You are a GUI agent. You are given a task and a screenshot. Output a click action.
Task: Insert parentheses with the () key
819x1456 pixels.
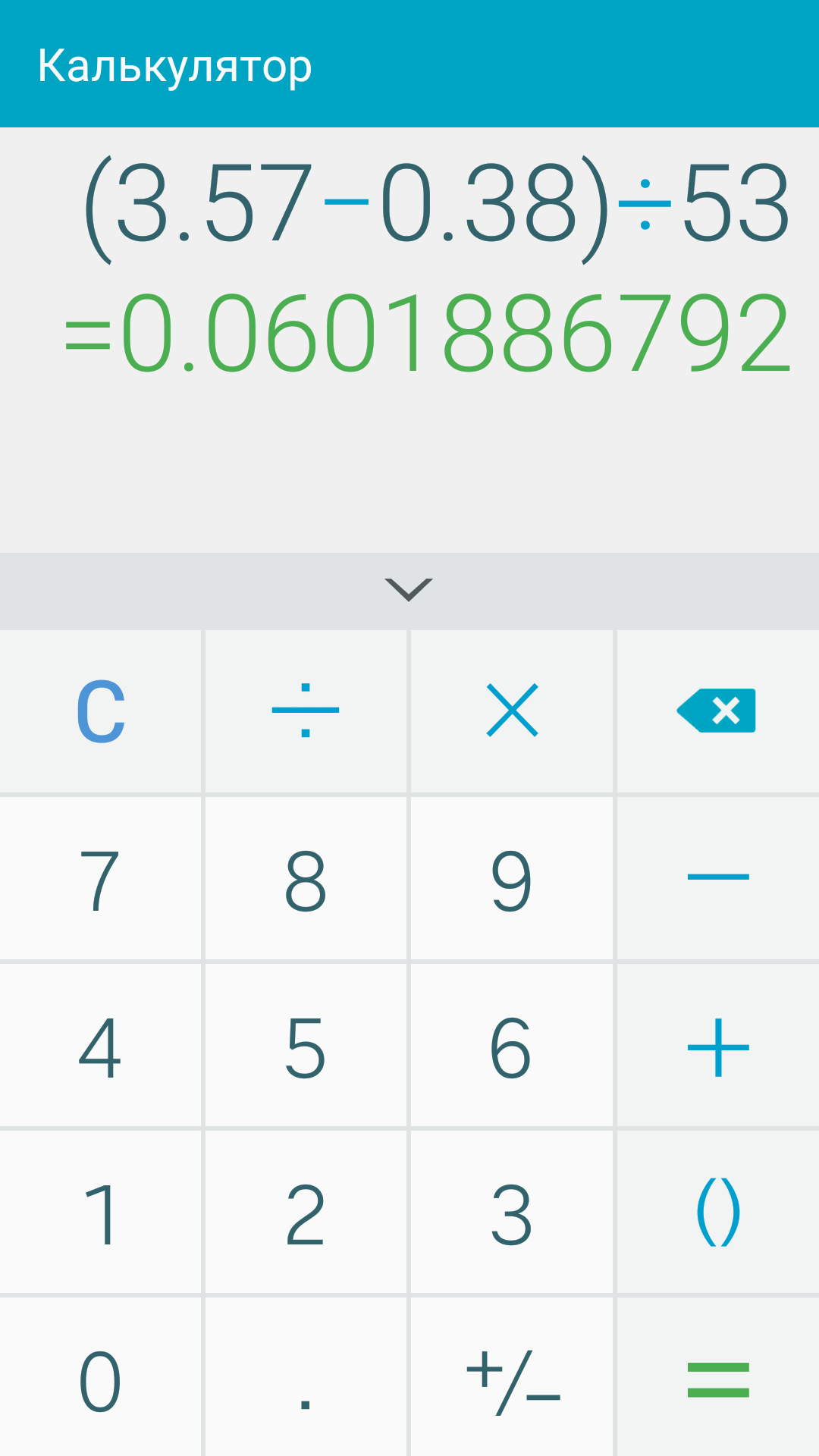pyautogui.click(x=718, y=1213)
